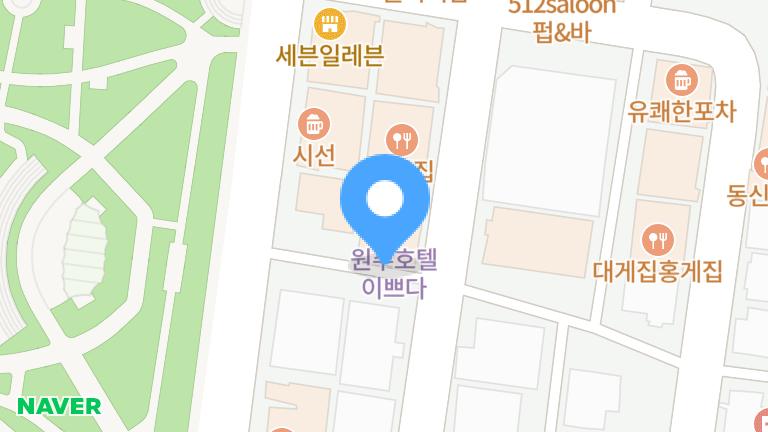This screenshot has height=432, width=768.
Task: Open the 대게집홍게집 restaurant marker
Action: click(x=657, y=240)
